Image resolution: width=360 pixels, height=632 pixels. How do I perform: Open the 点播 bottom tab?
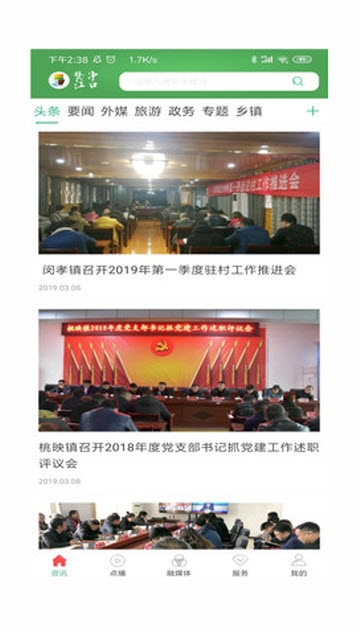coord(117,565)
